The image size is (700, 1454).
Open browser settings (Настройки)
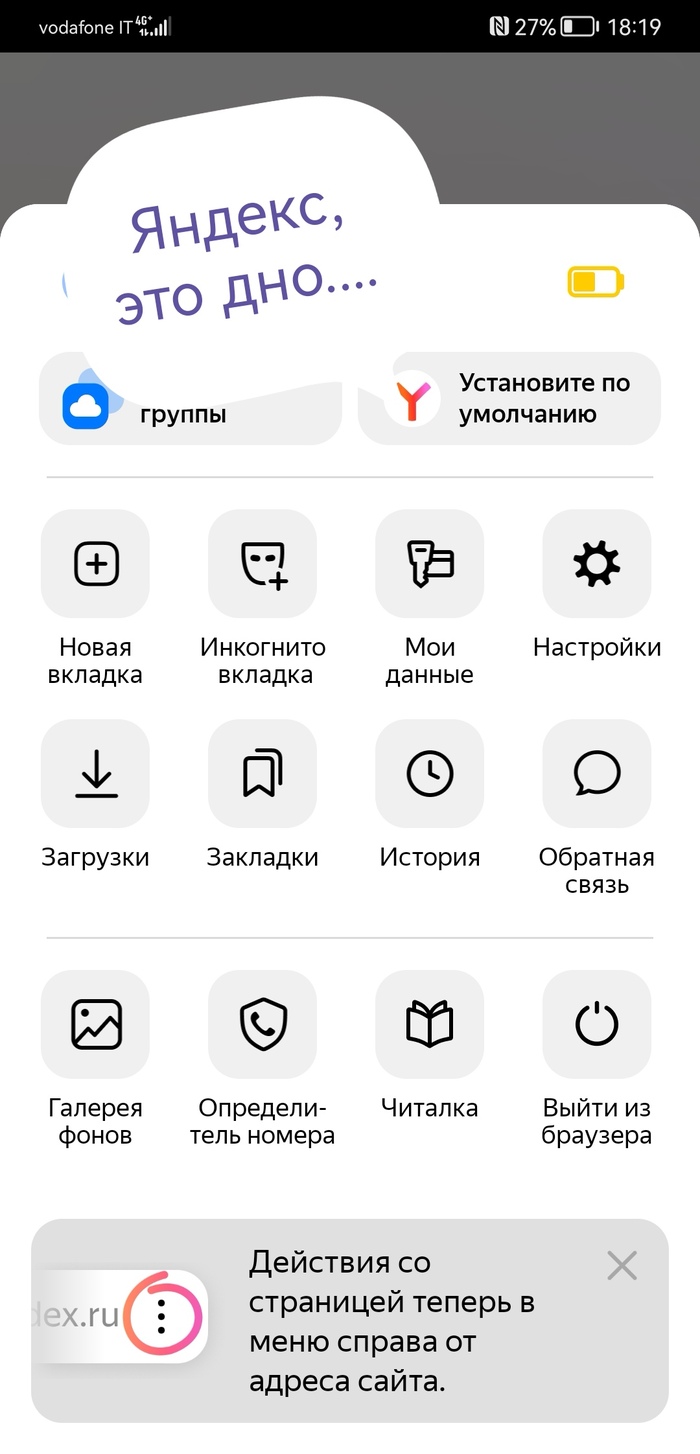click(597, 565)
